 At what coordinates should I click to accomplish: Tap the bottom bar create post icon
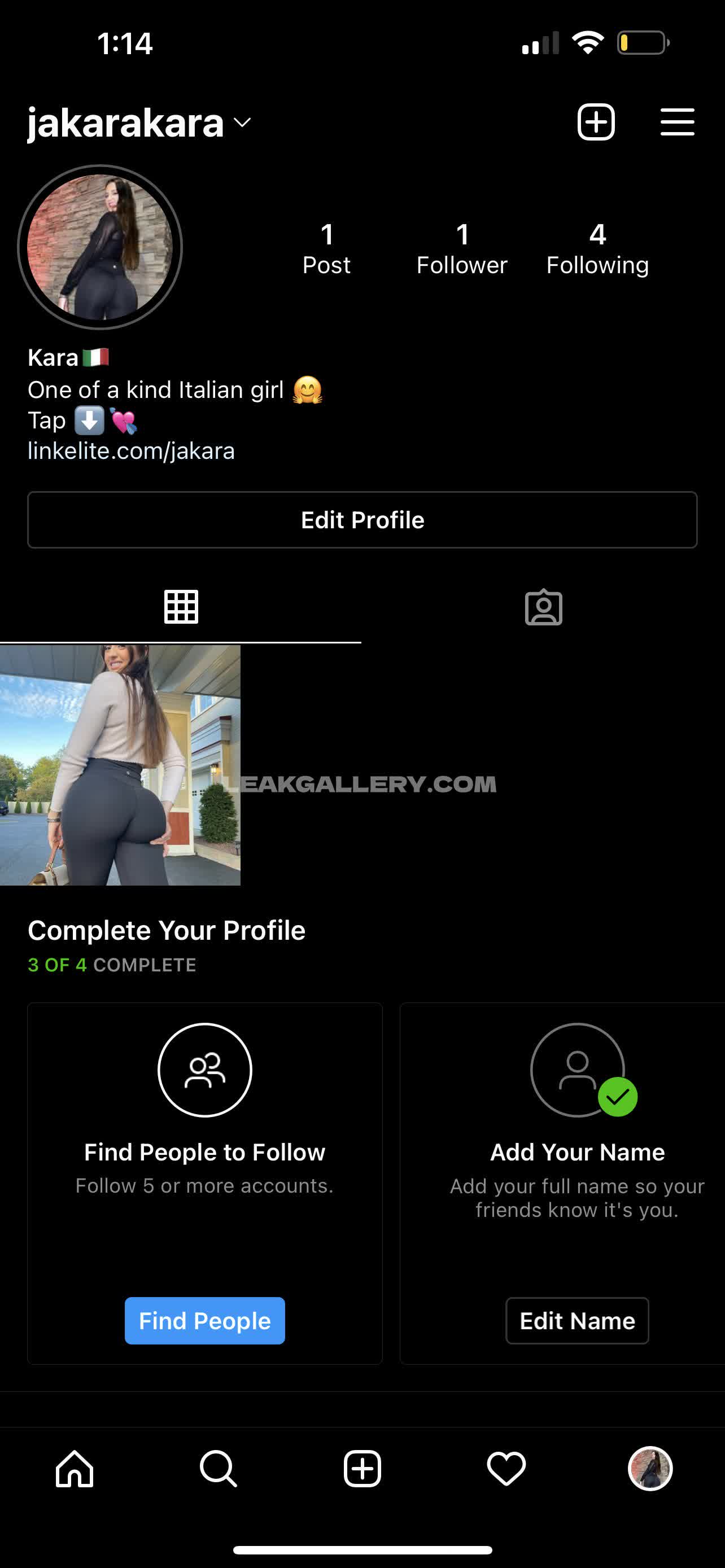tap(362, 1468)
